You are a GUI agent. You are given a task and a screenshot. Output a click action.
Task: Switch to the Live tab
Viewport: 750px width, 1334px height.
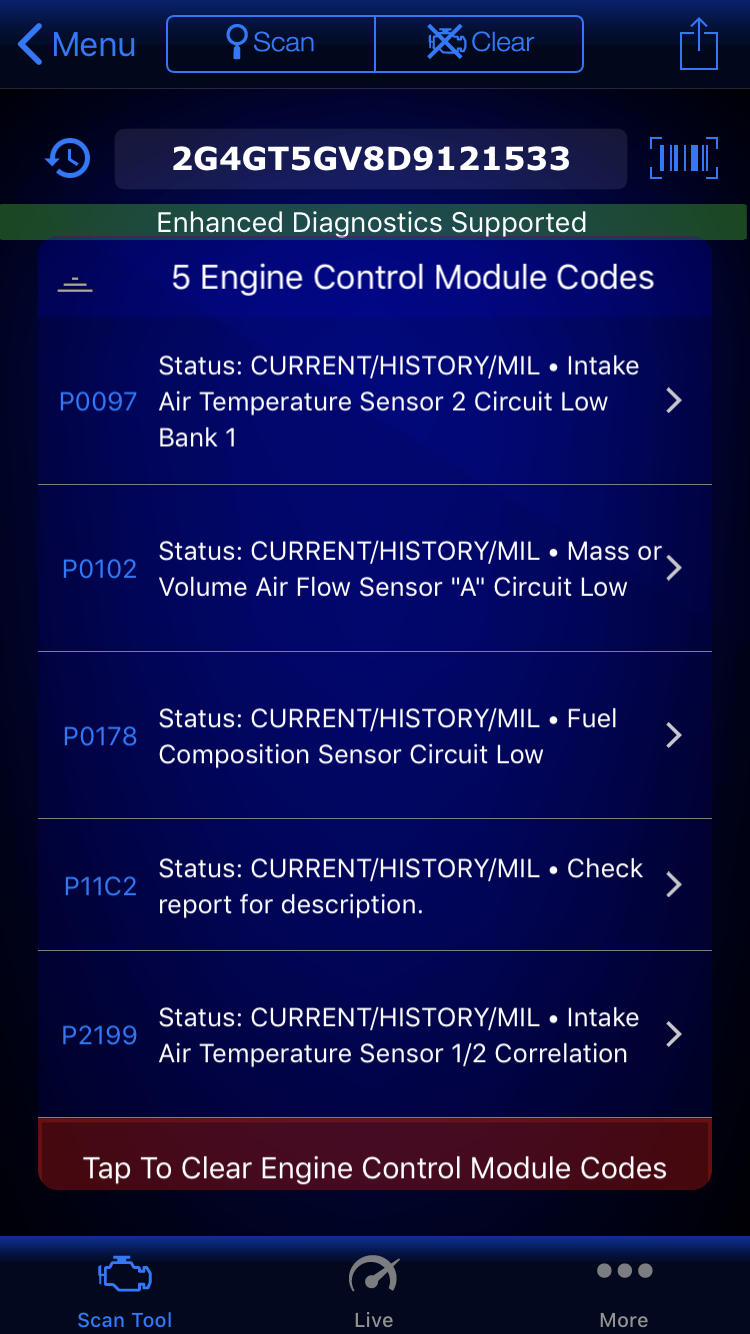click(x=374, y=1292)
